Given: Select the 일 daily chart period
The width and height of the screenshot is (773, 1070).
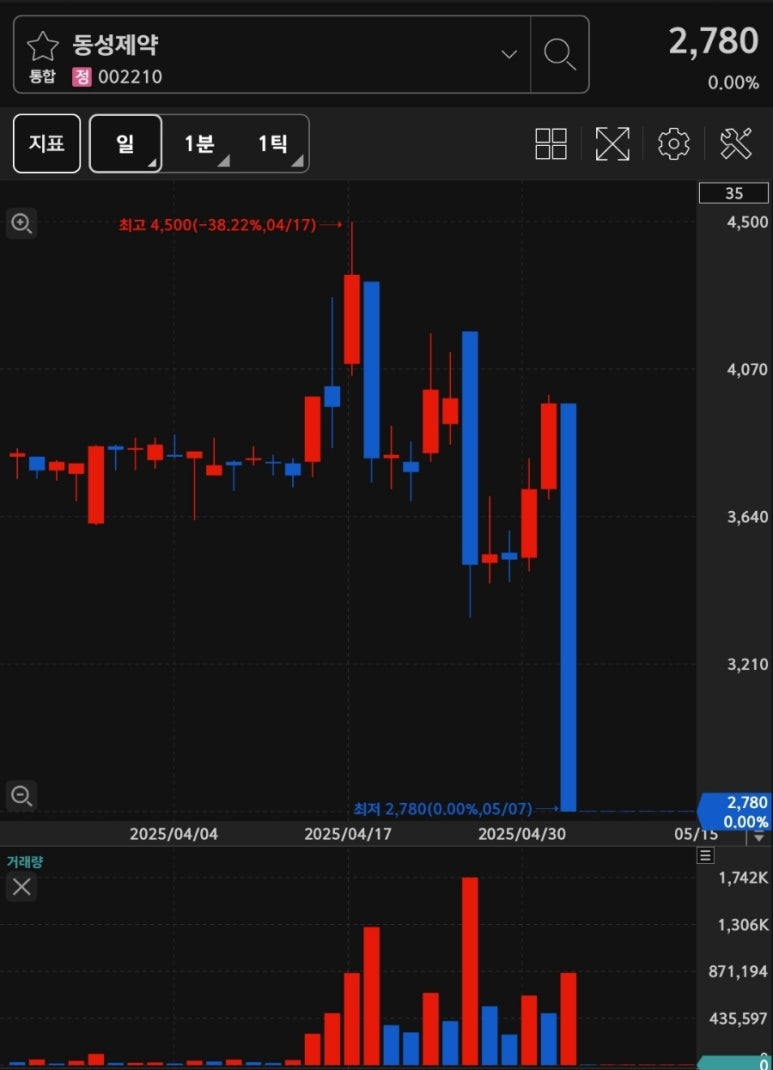Looking at the screenshot, I should pos(125,143).
